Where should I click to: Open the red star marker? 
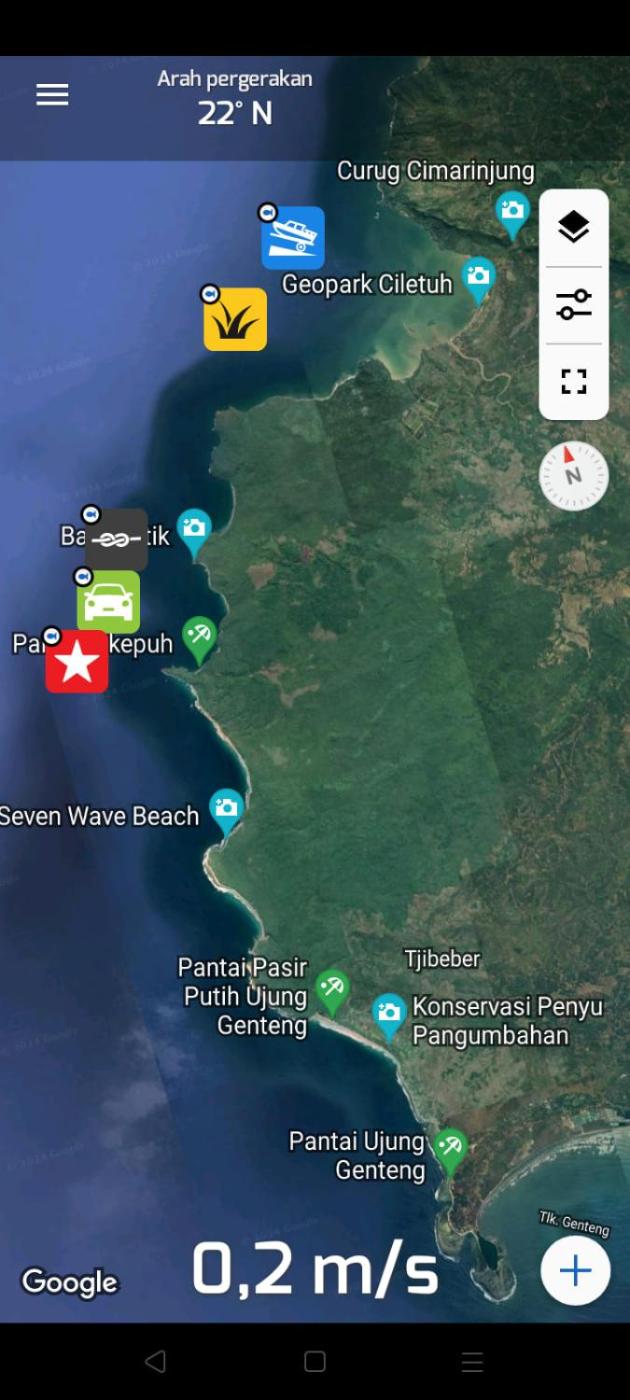pos(77,662)
